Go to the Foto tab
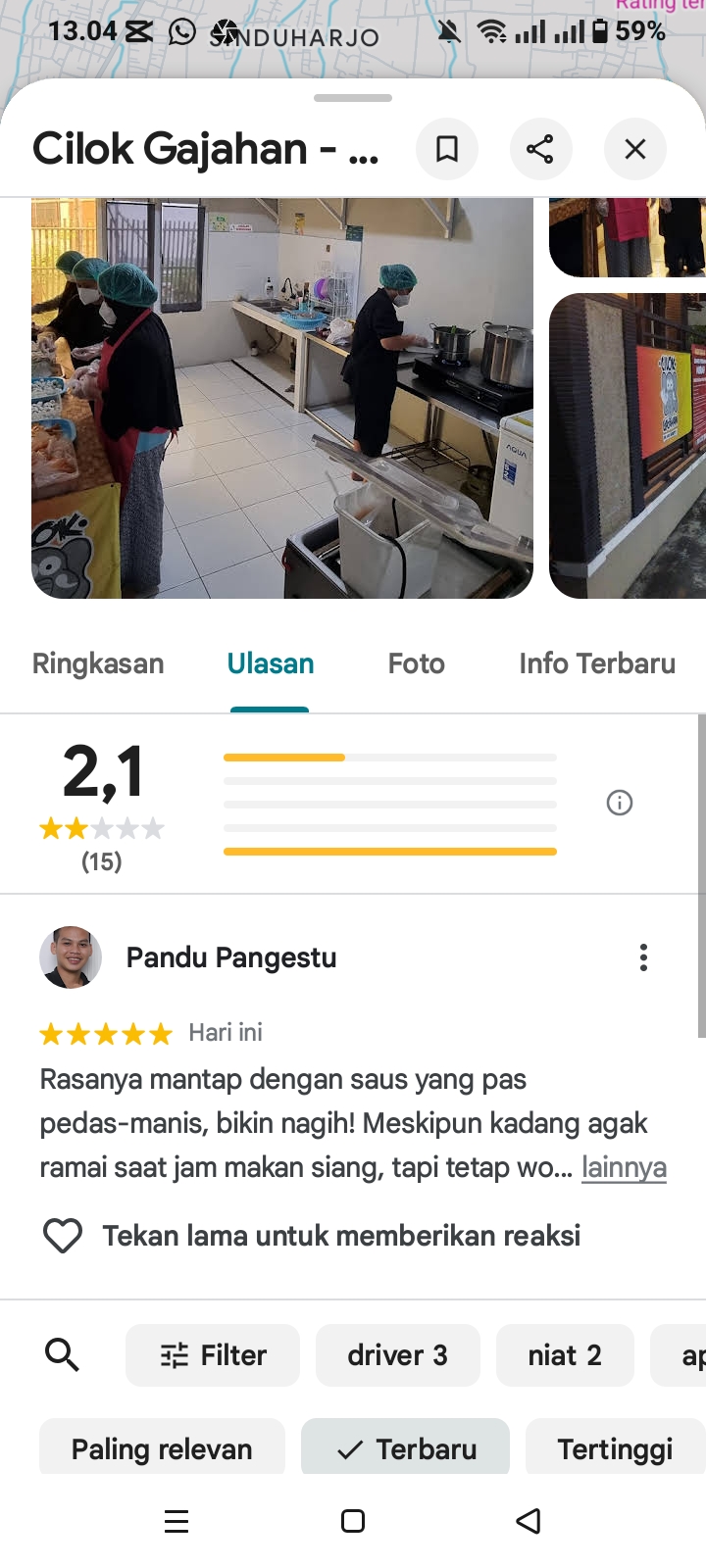This screenshot has height=1568, width=706. click(417, 663)
